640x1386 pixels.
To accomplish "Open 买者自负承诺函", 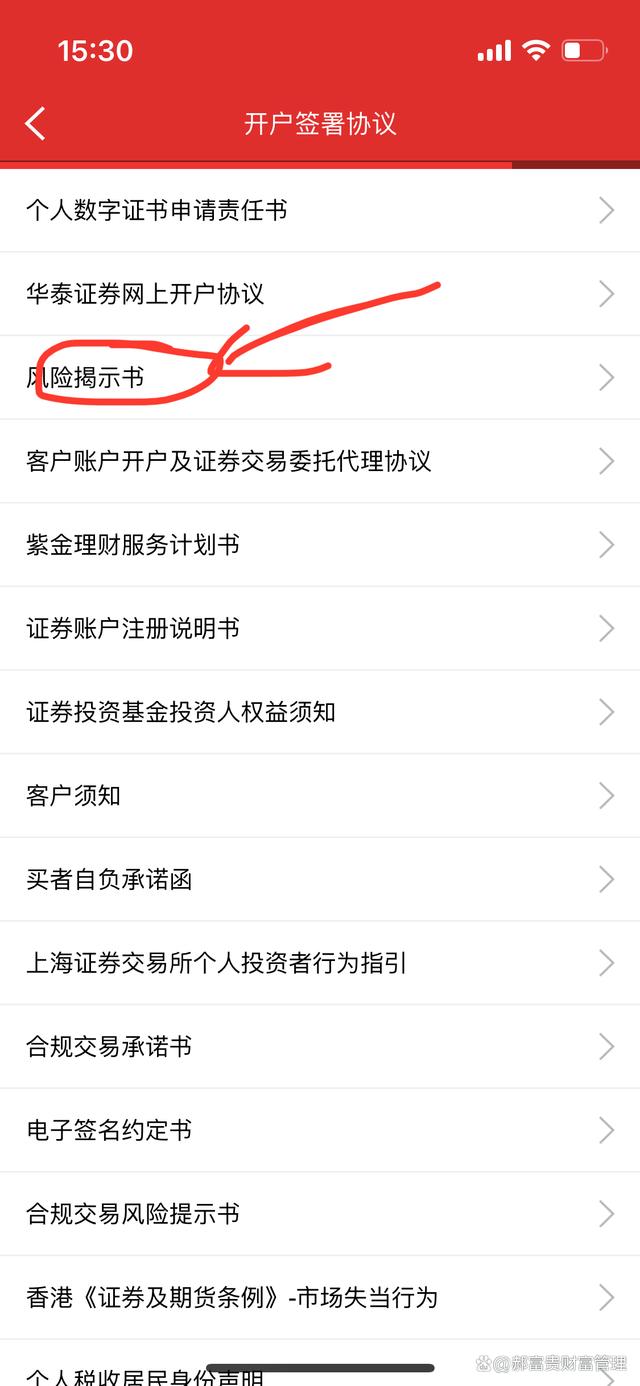I will click(320, 880).
